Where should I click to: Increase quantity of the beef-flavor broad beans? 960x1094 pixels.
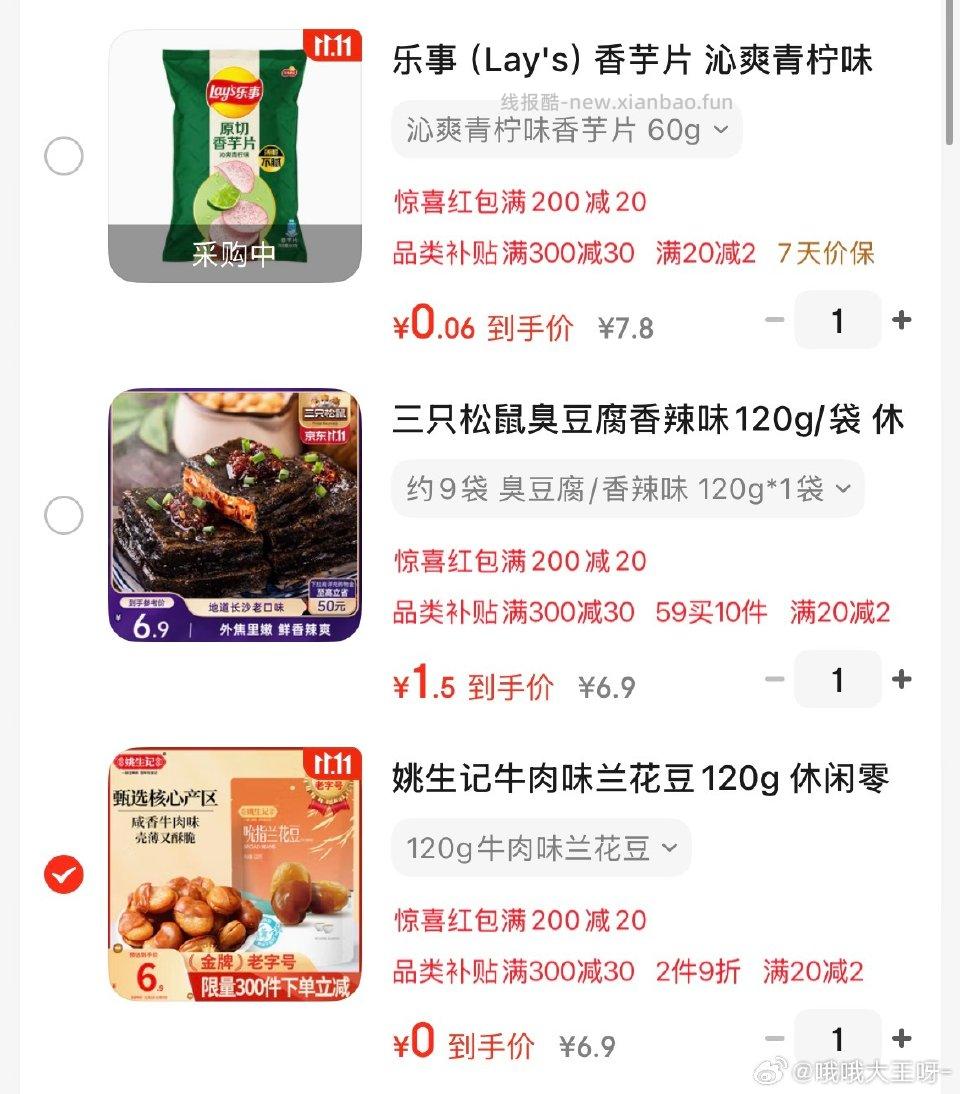[x=901, y=1038]
